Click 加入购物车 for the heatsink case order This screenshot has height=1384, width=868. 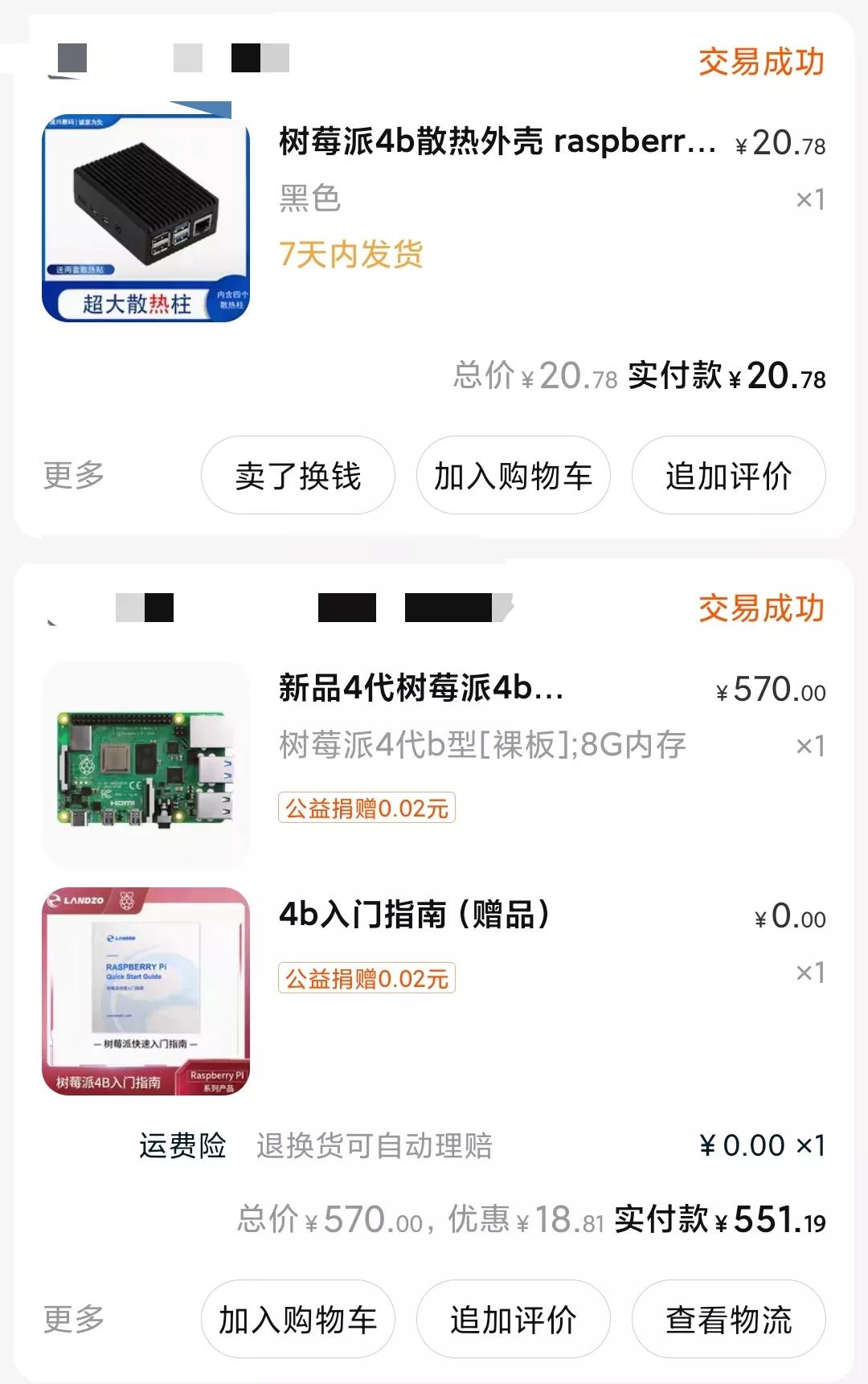tap(512, 475)
